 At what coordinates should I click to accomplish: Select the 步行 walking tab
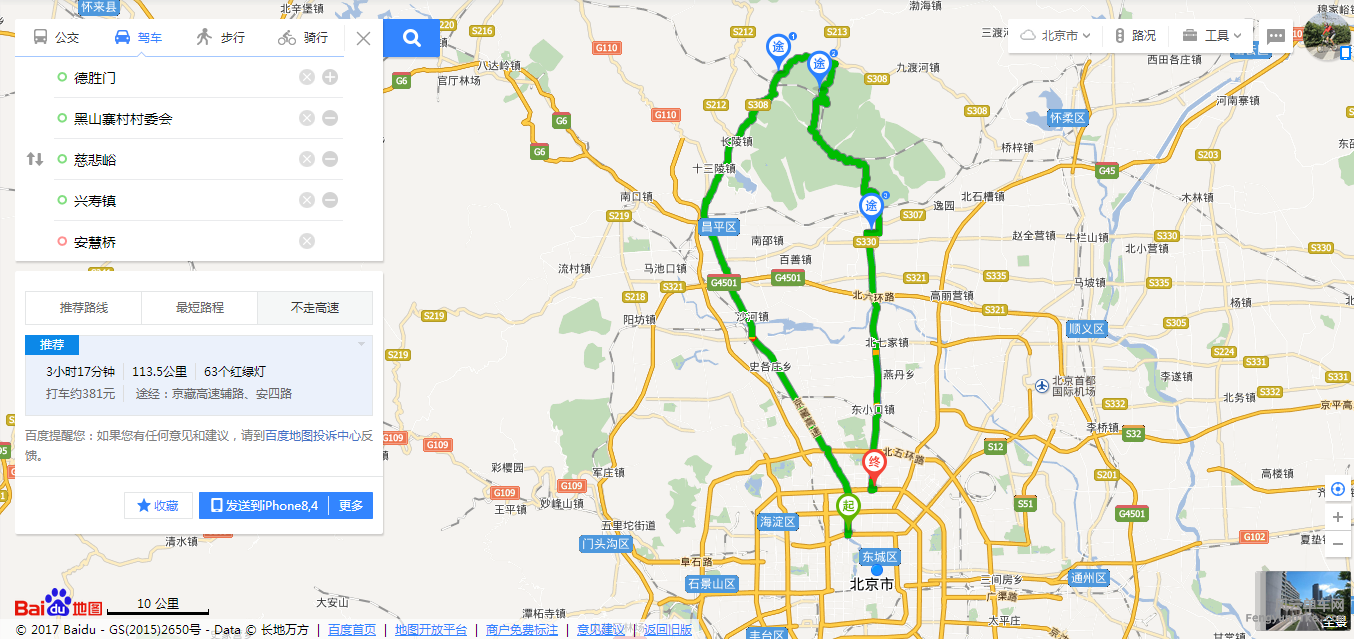coord(220,38)
